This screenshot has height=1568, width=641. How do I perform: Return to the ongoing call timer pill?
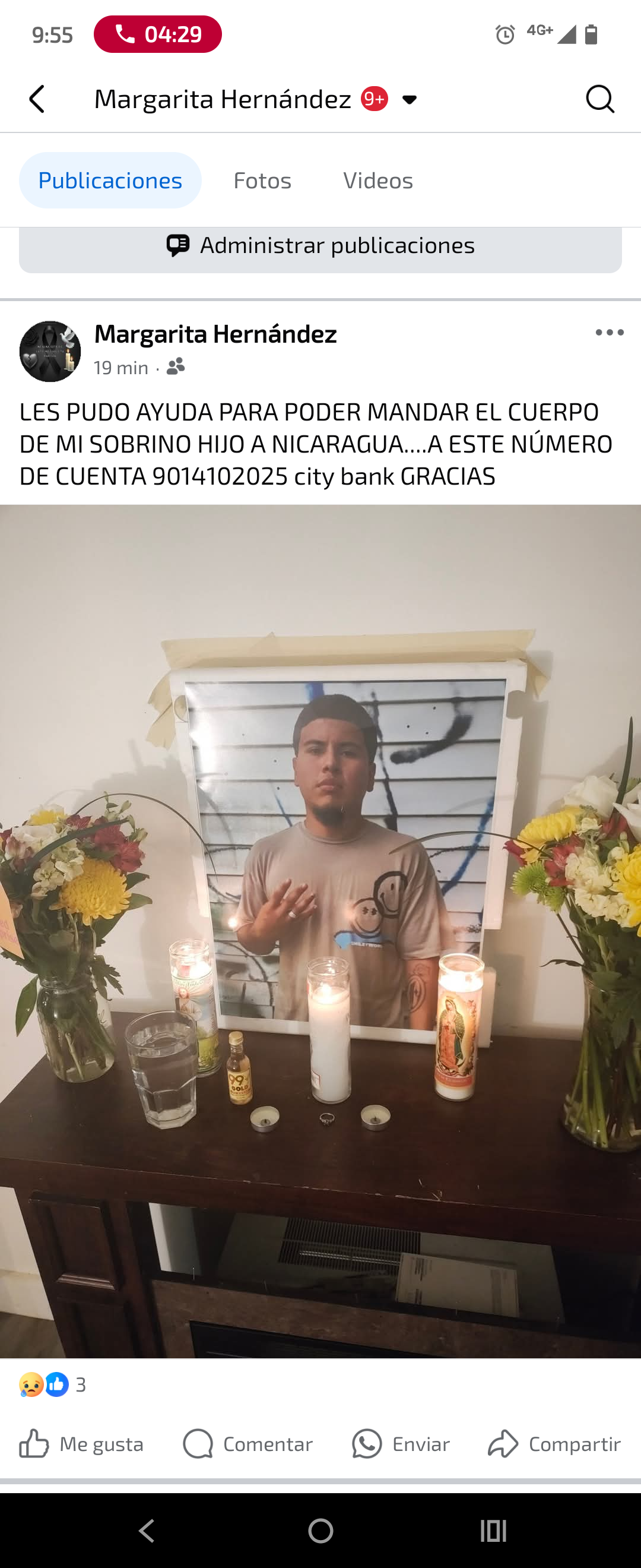tap(157, 34)
